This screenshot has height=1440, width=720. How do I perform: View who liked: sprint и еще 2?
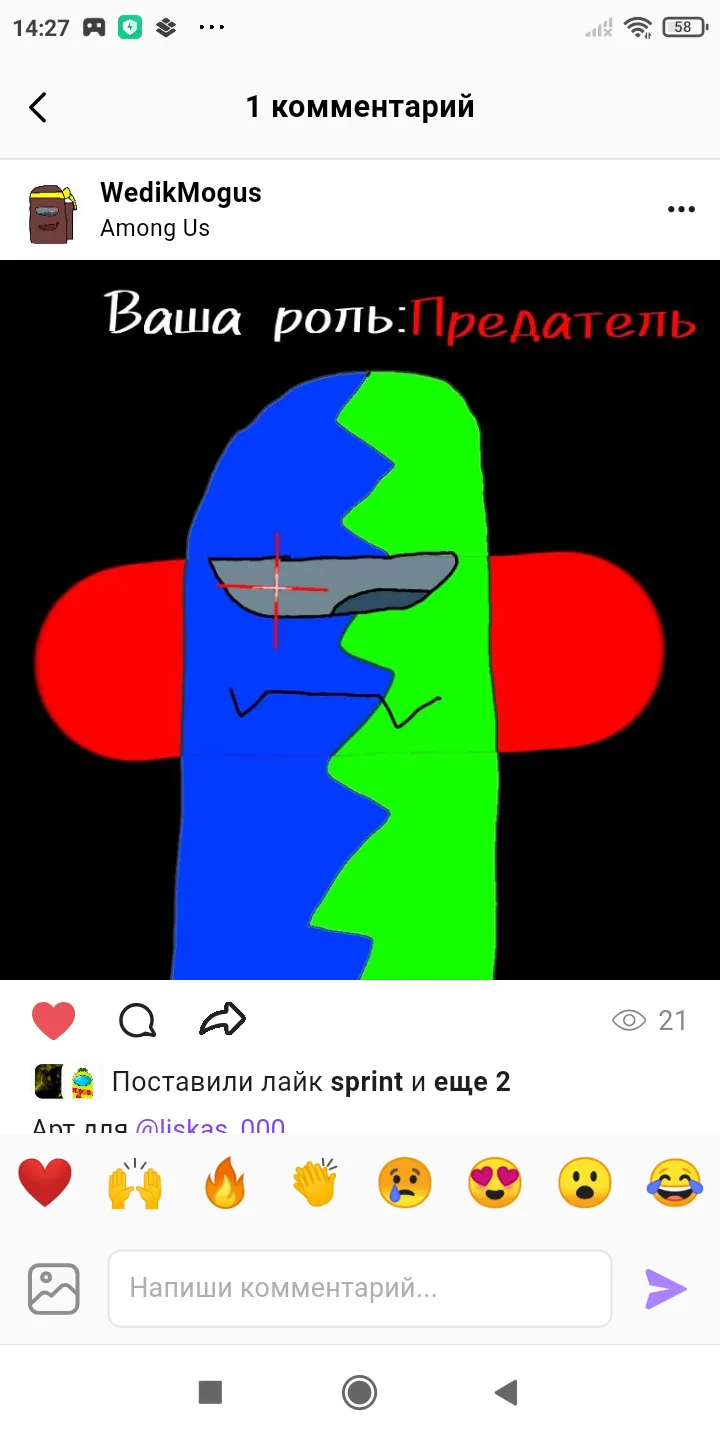pyautogui.click(x=310, y=1081)
